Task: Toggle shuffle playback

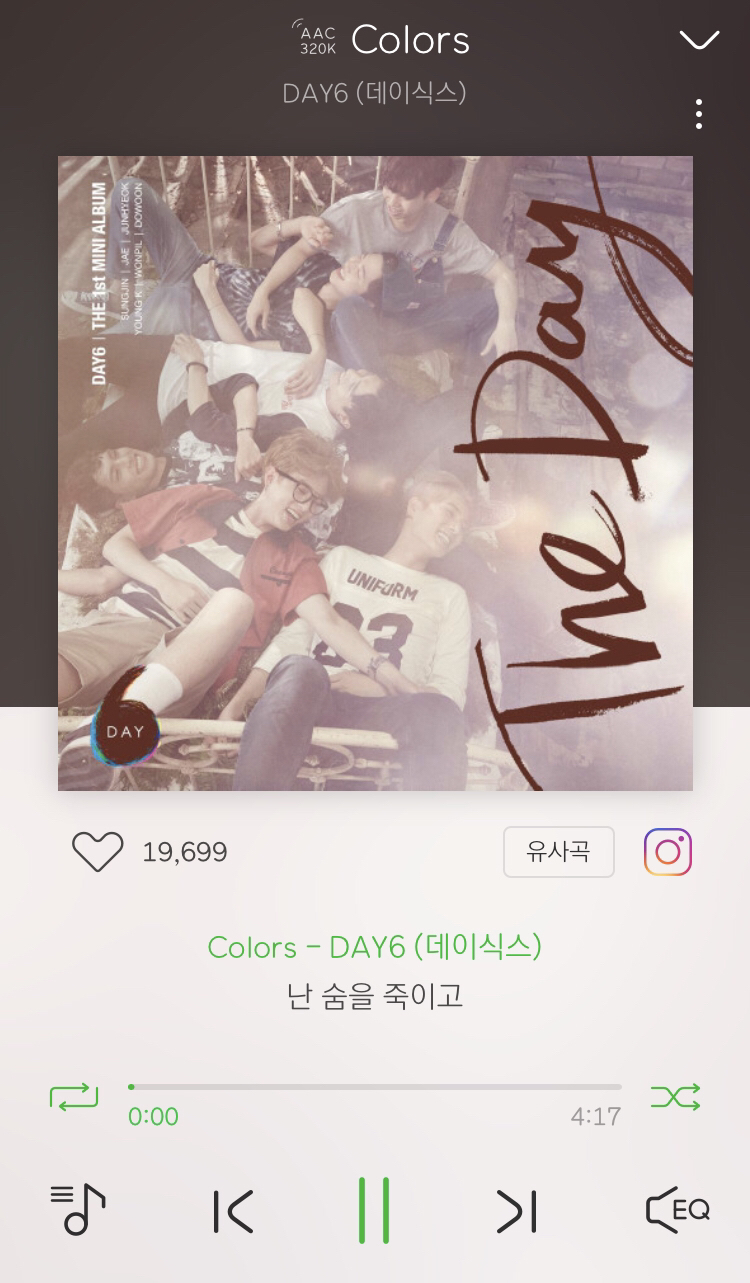Action: pyautogui.click(x=675, y=1097)
